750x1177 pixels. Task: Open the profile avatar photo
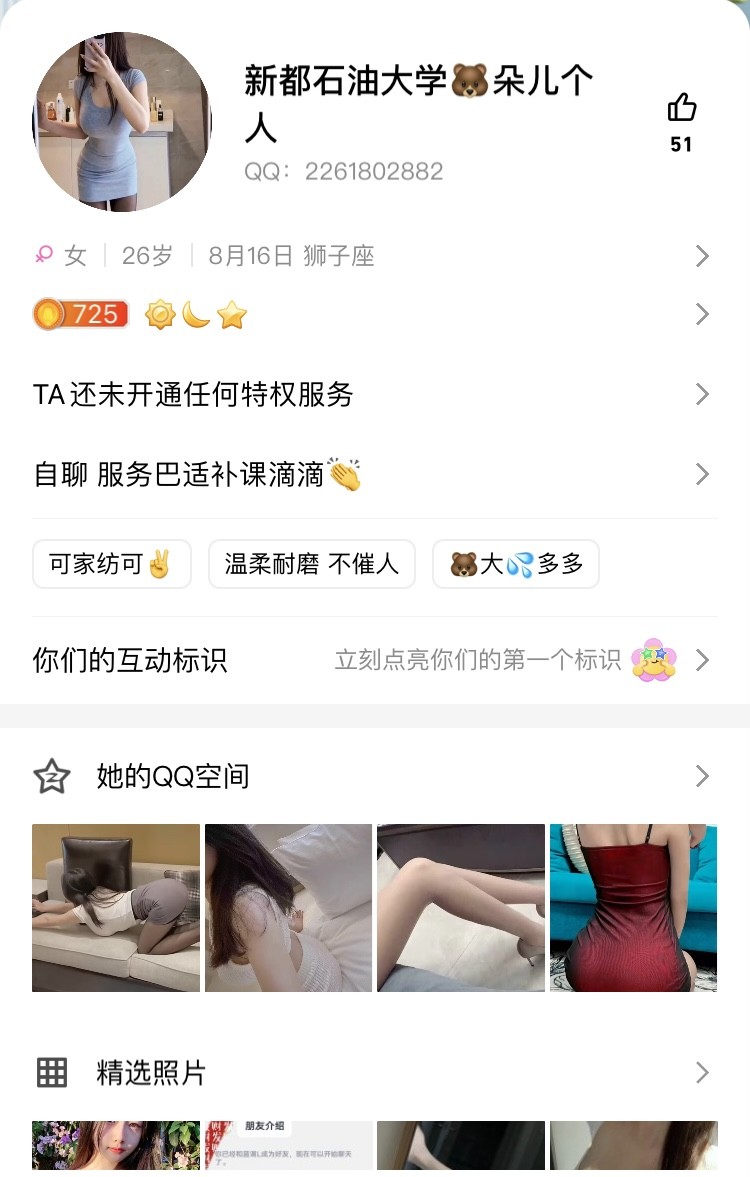tap(122, 121)
